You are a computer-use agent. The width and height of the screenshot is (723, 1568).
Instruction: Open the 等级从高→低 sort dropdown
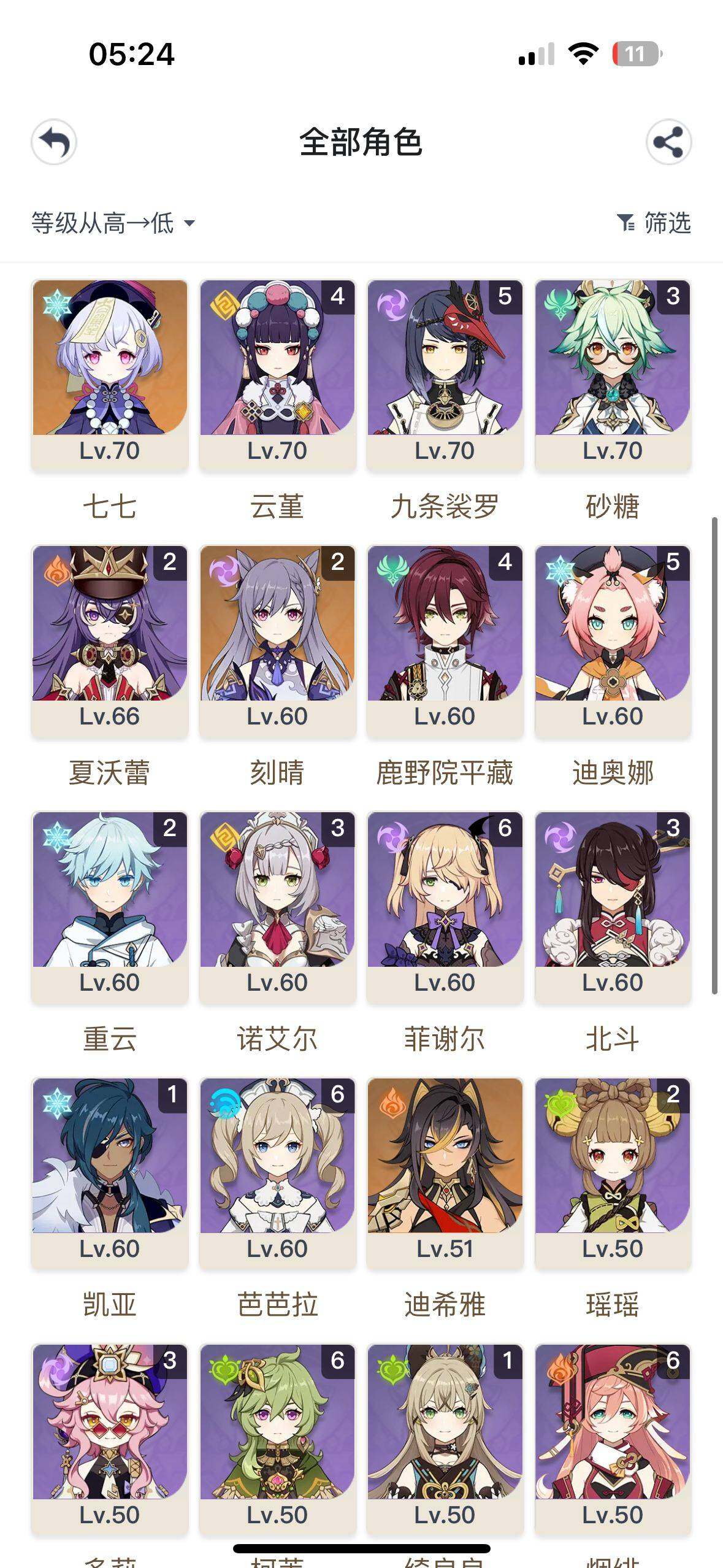pos(113,223)
